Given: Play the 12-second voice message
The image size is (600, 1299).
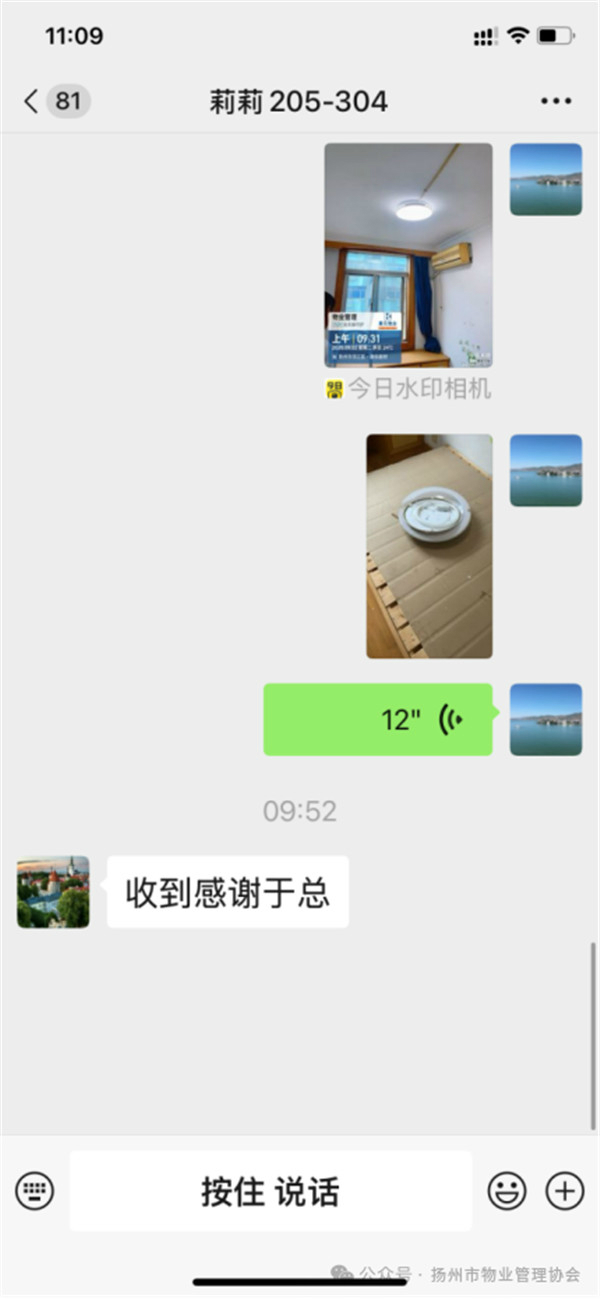Looking at the screenshot, I should pos(378,719).
